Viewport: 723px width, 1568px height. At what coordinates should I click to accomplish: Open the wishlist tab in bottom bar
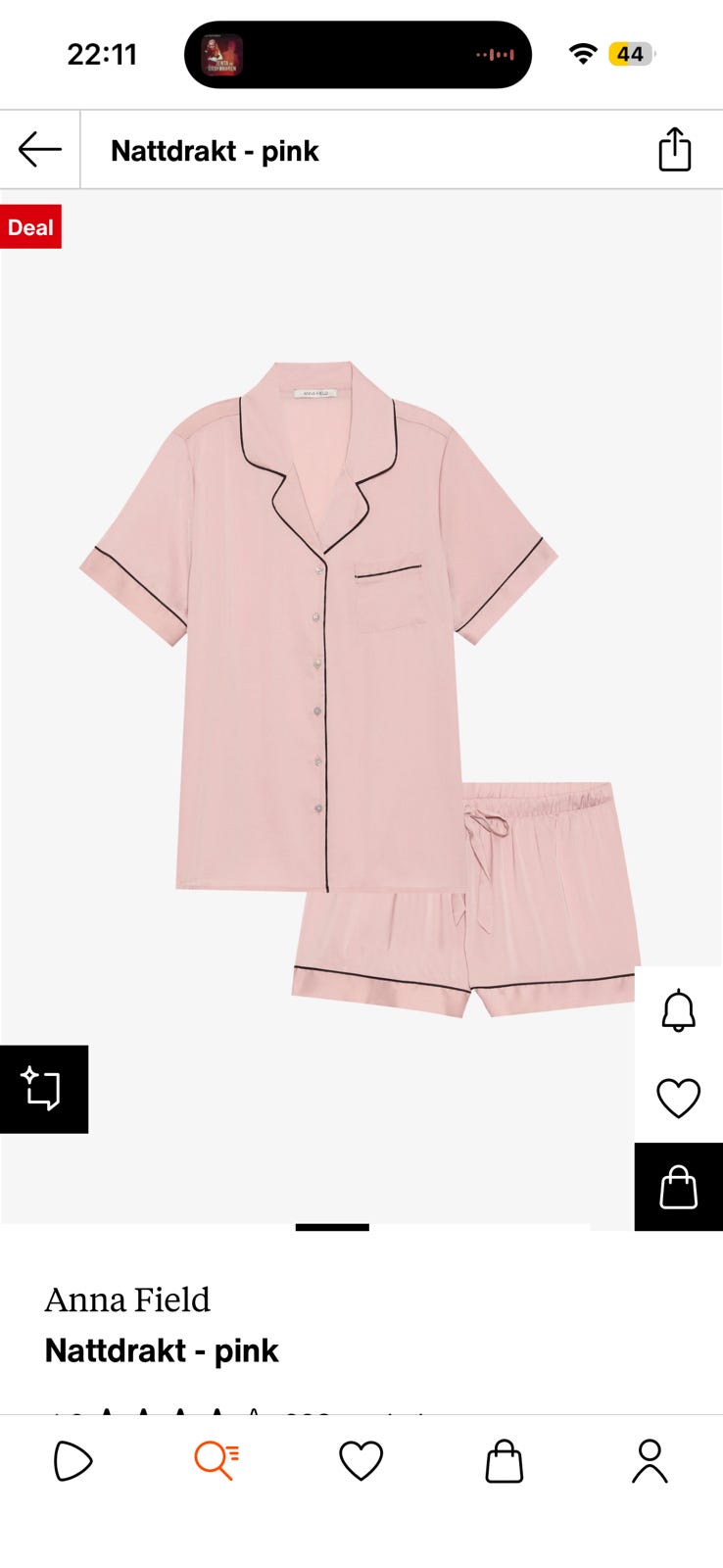(361, 1461)
